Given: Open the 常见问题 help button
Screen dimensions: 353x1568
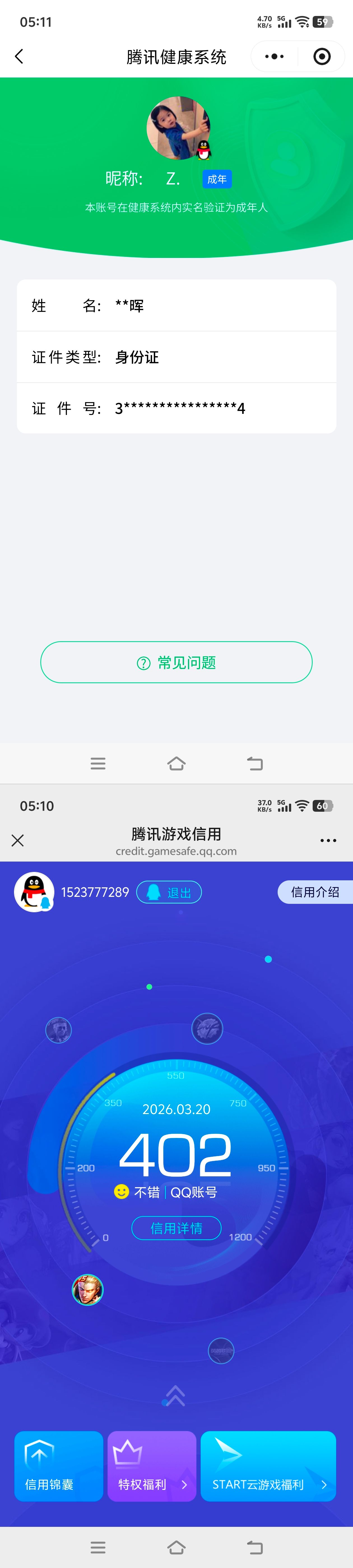Looking at the screenshot, I should pyautogui.click(x=176, y=662).
